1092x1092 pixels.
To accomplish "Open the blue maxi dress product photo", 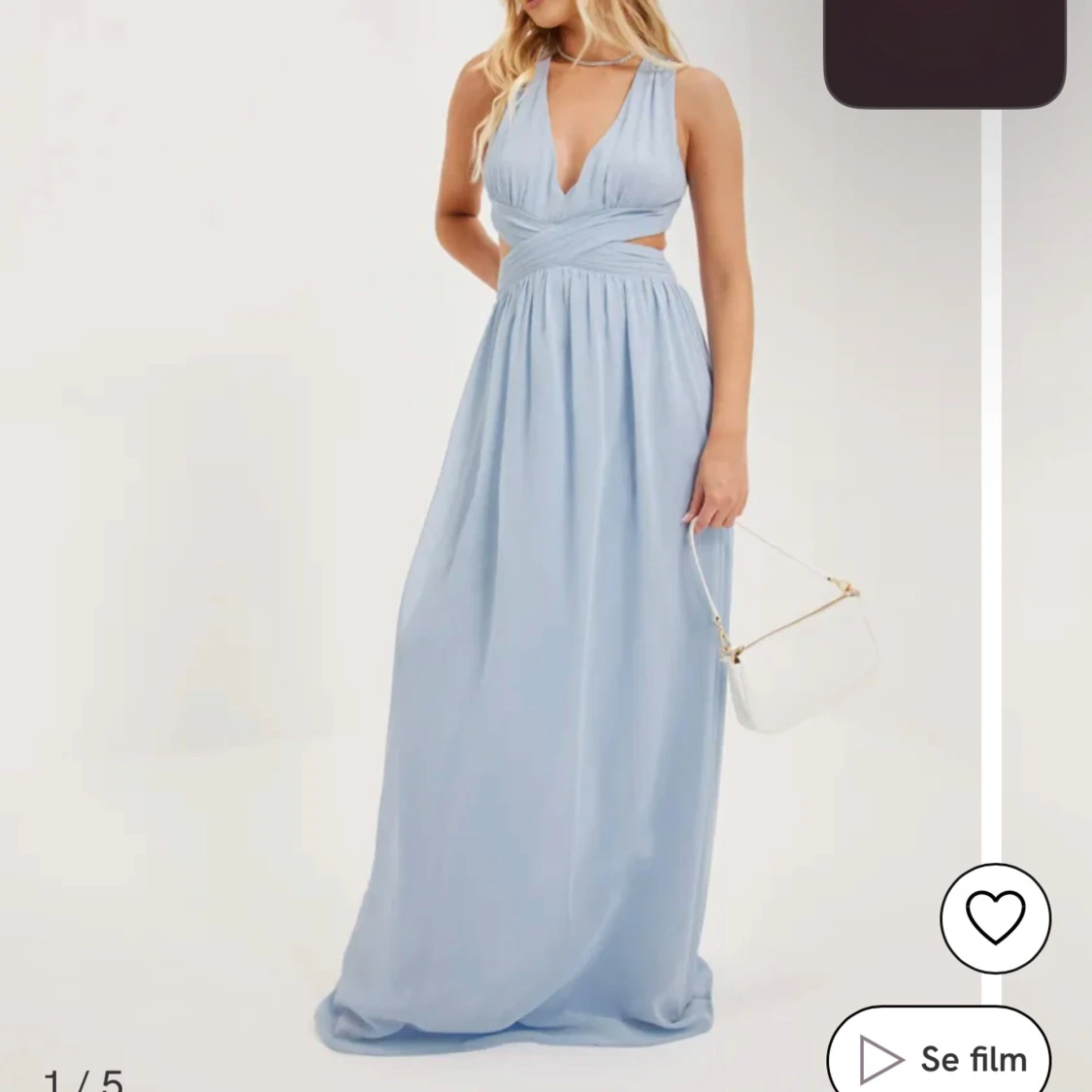I will pyautogui.click(x=544, y=582).
